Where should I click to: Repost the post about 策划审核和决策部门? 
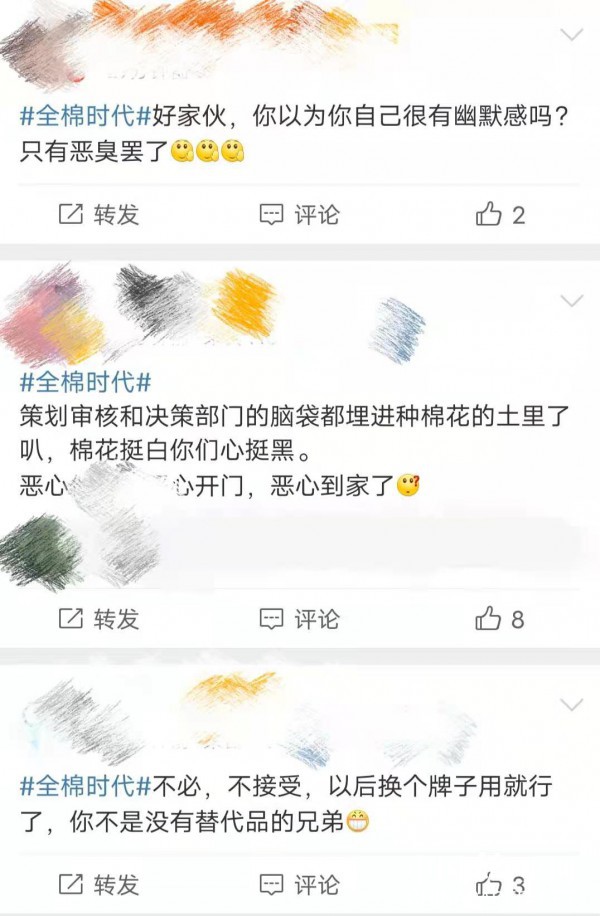[x=98, y=619]
